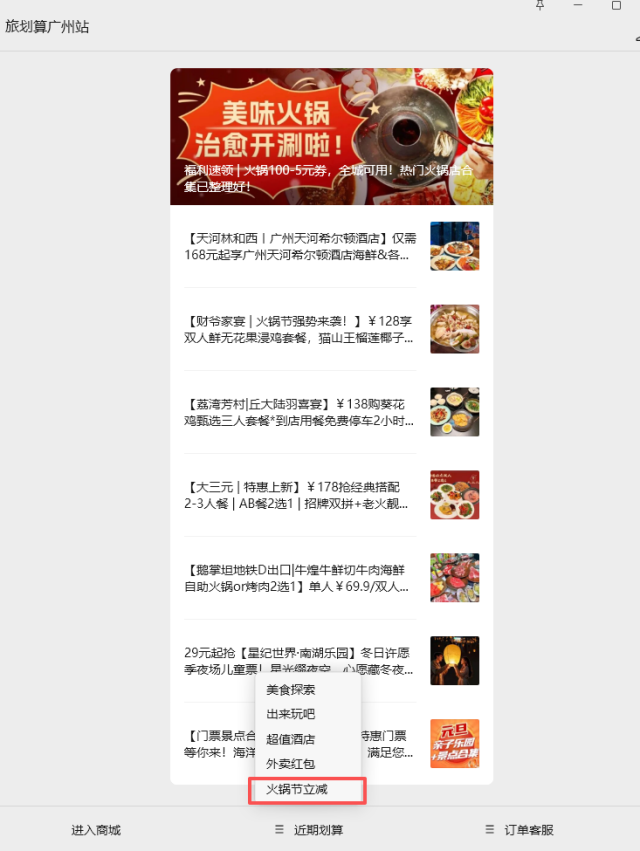Open the 天河希尔顿酒店 article
The width and height of the screenshot is (640, 851).
[x=300, y=247]
